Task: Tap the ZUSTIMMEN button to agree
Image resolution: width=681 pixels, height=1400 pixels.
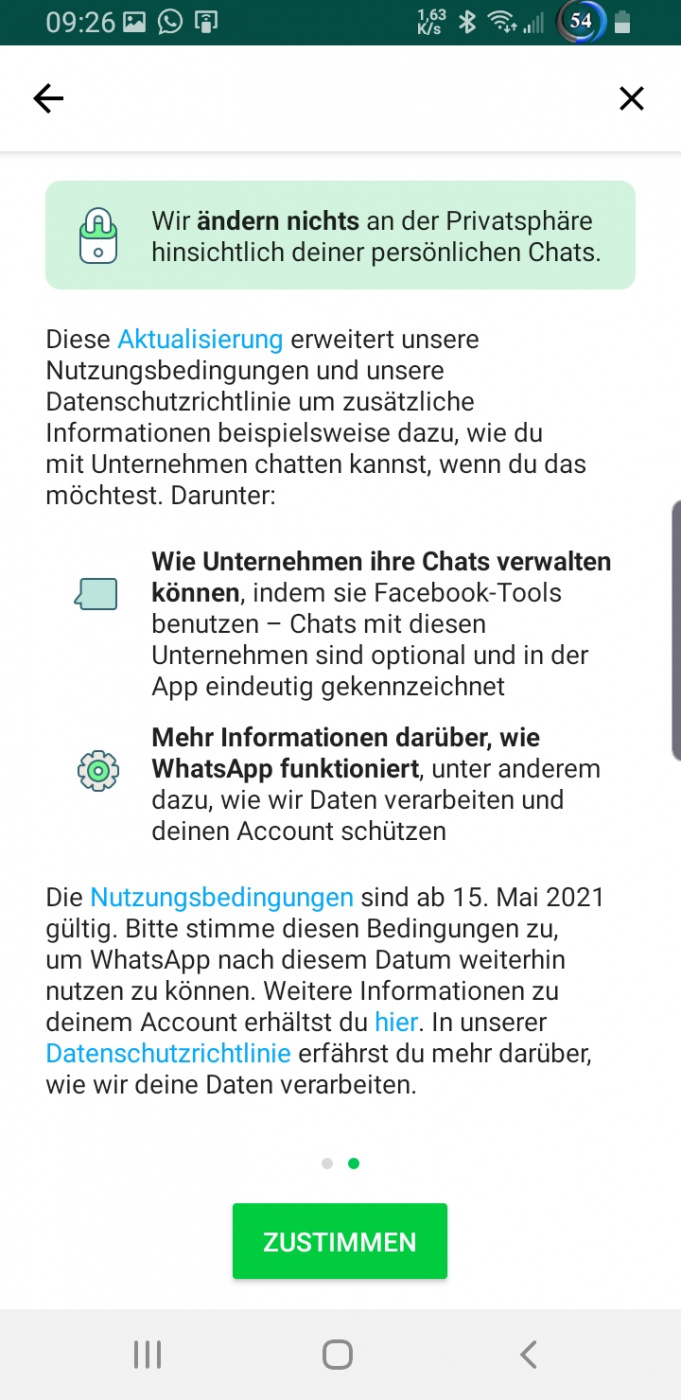Action: click(339, 1241)
